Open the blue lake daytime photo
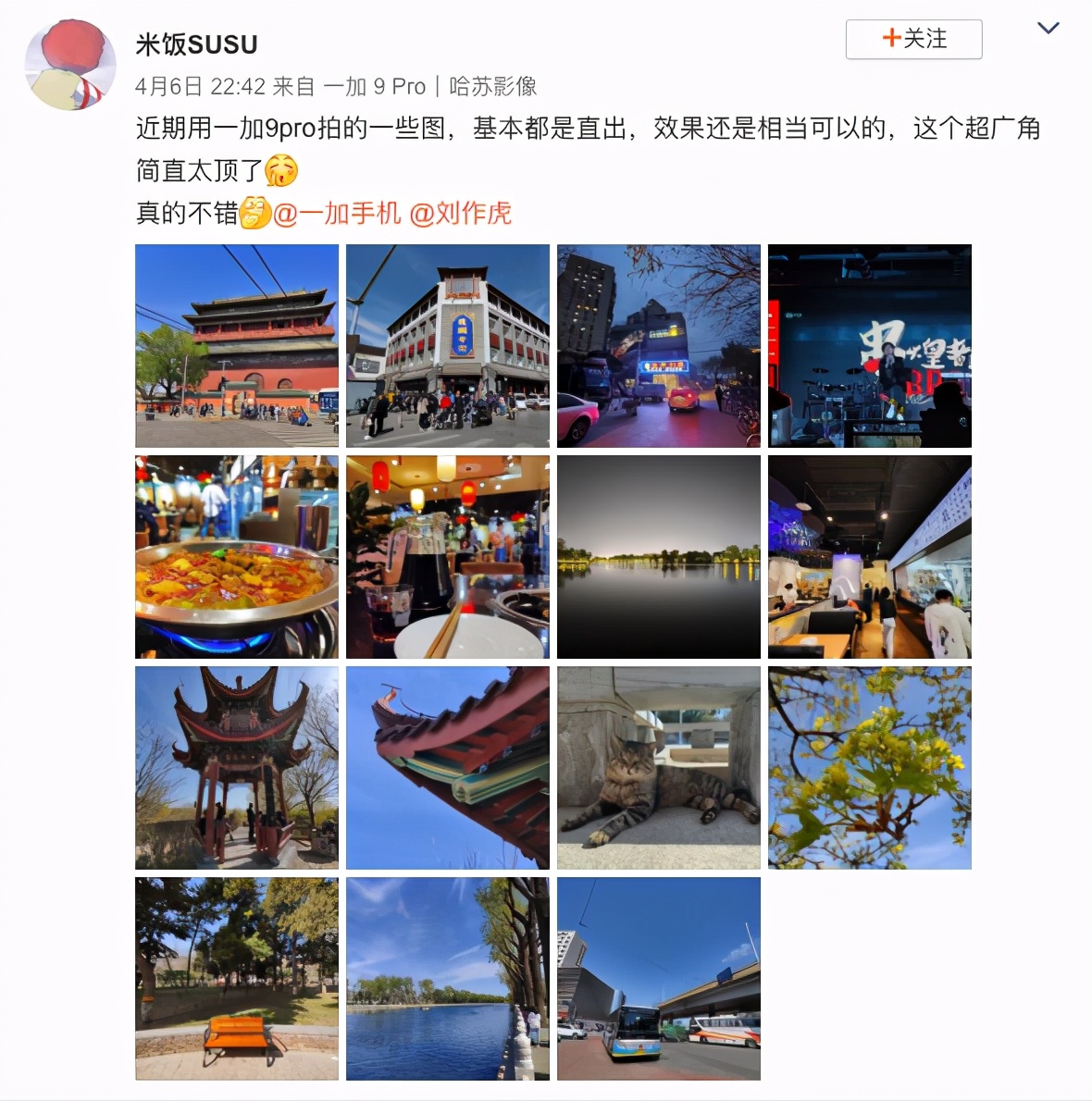 click(x=448, y=979)
